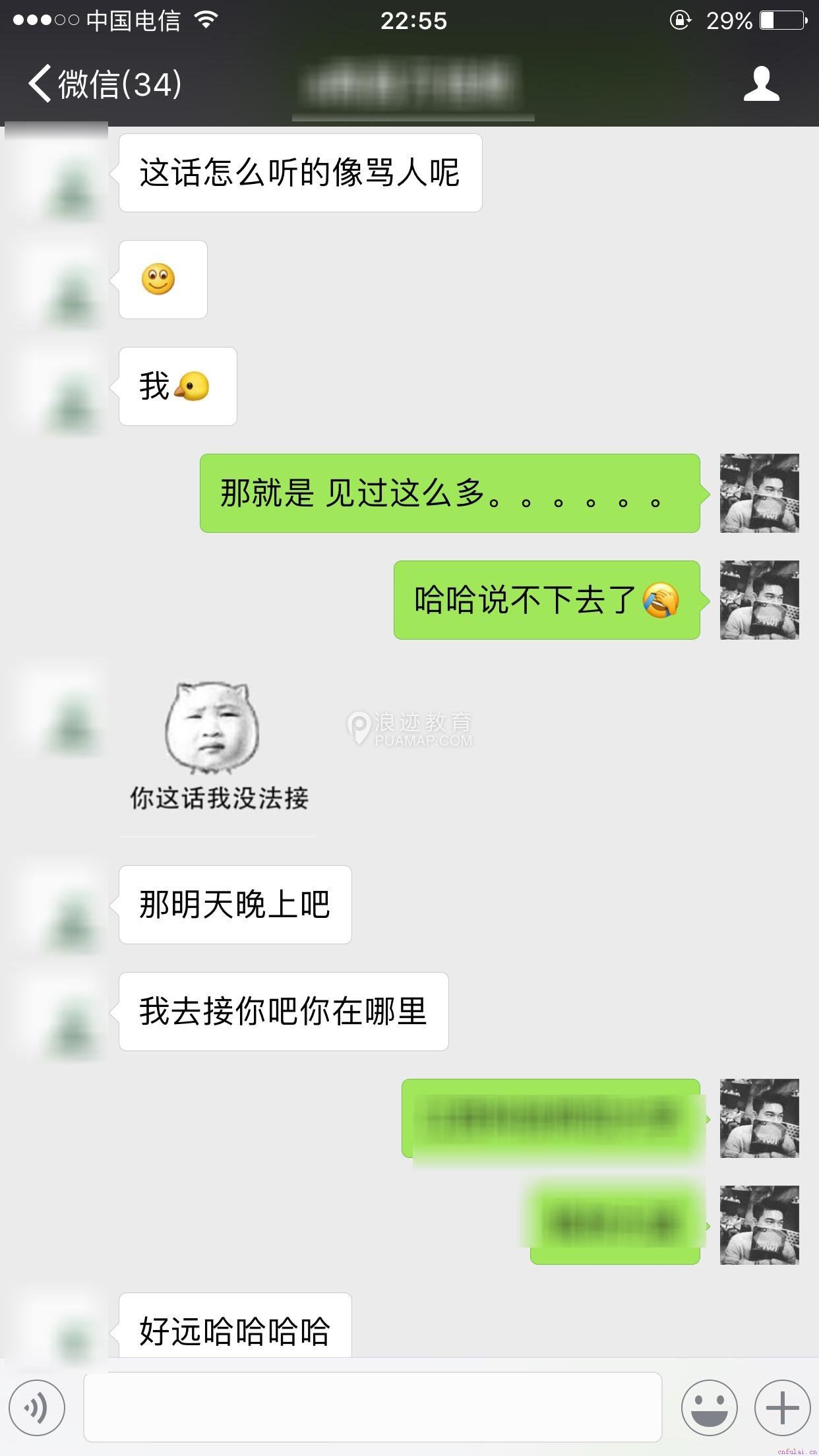The width and height of the screenshot is (819, 1456).
Task: Switch to voice message input
Action: coord(37,1408)
